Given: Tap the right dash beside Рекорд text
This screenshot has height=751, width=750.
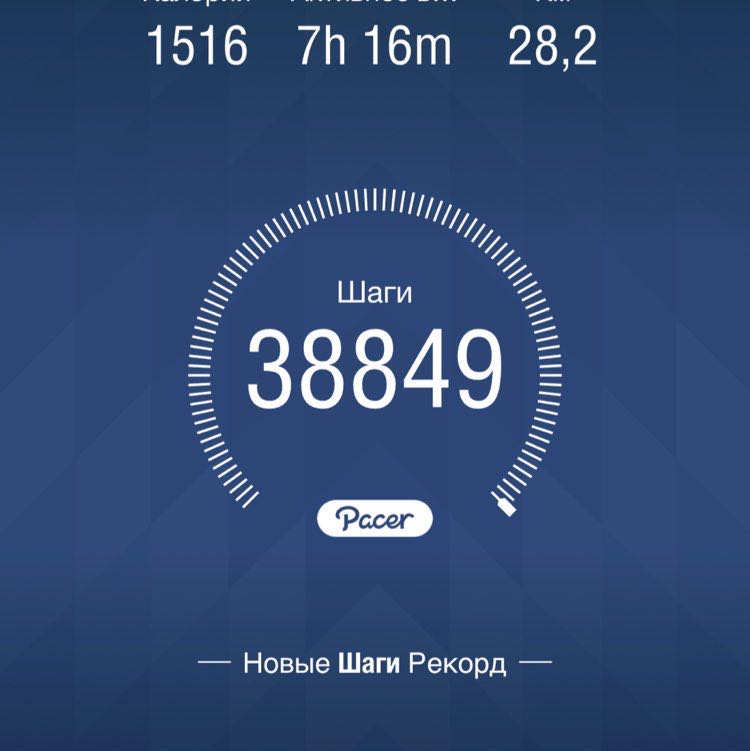Looking at the screenshot, I should click(537, 660).
